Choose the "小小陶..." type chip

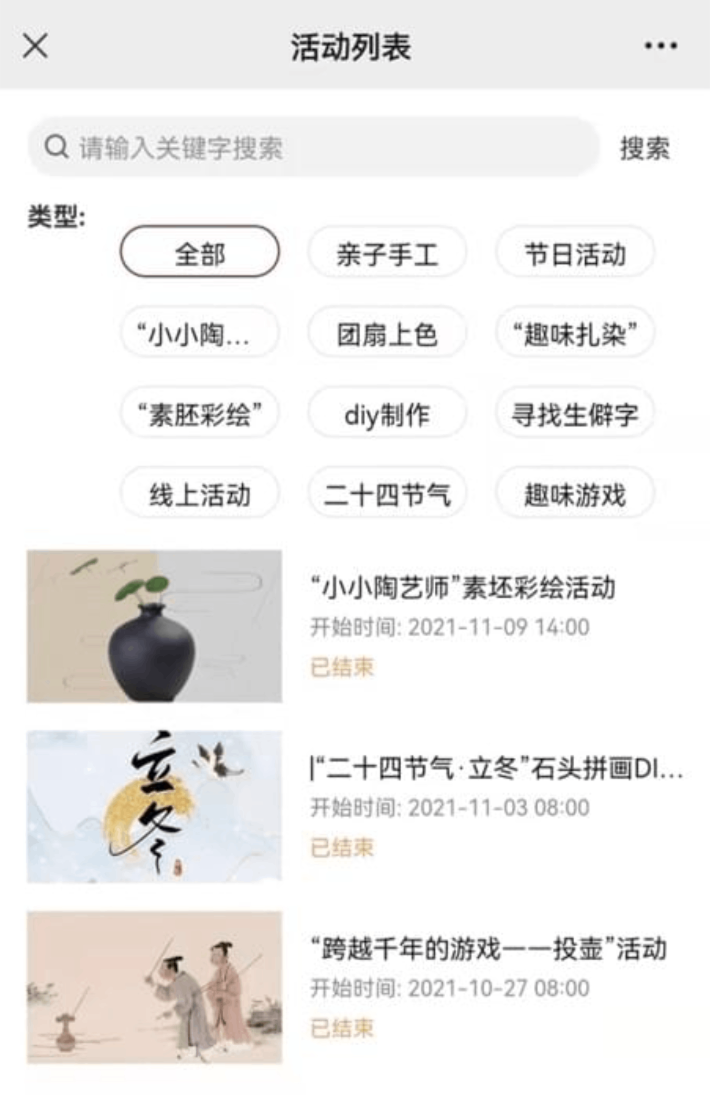coord(200,333)
